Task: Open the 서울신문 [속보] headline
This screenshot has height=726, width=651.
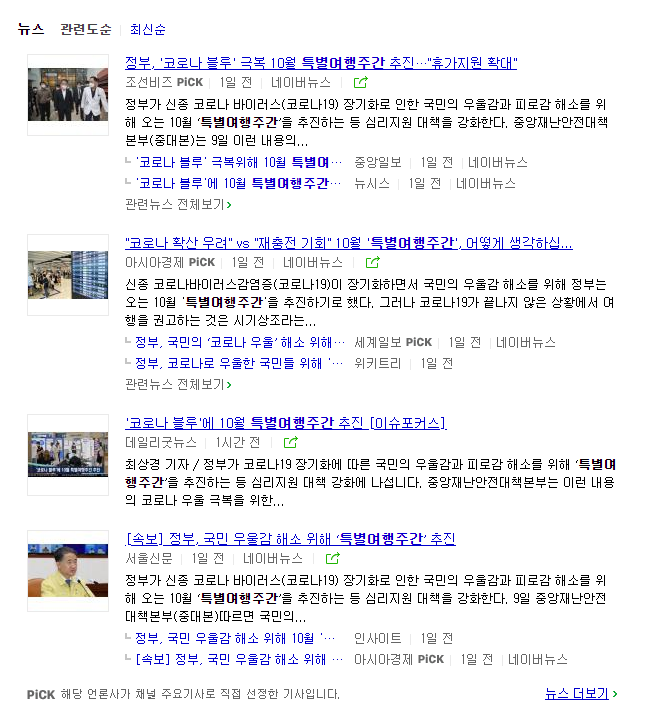Action: (x=290, y=538)
